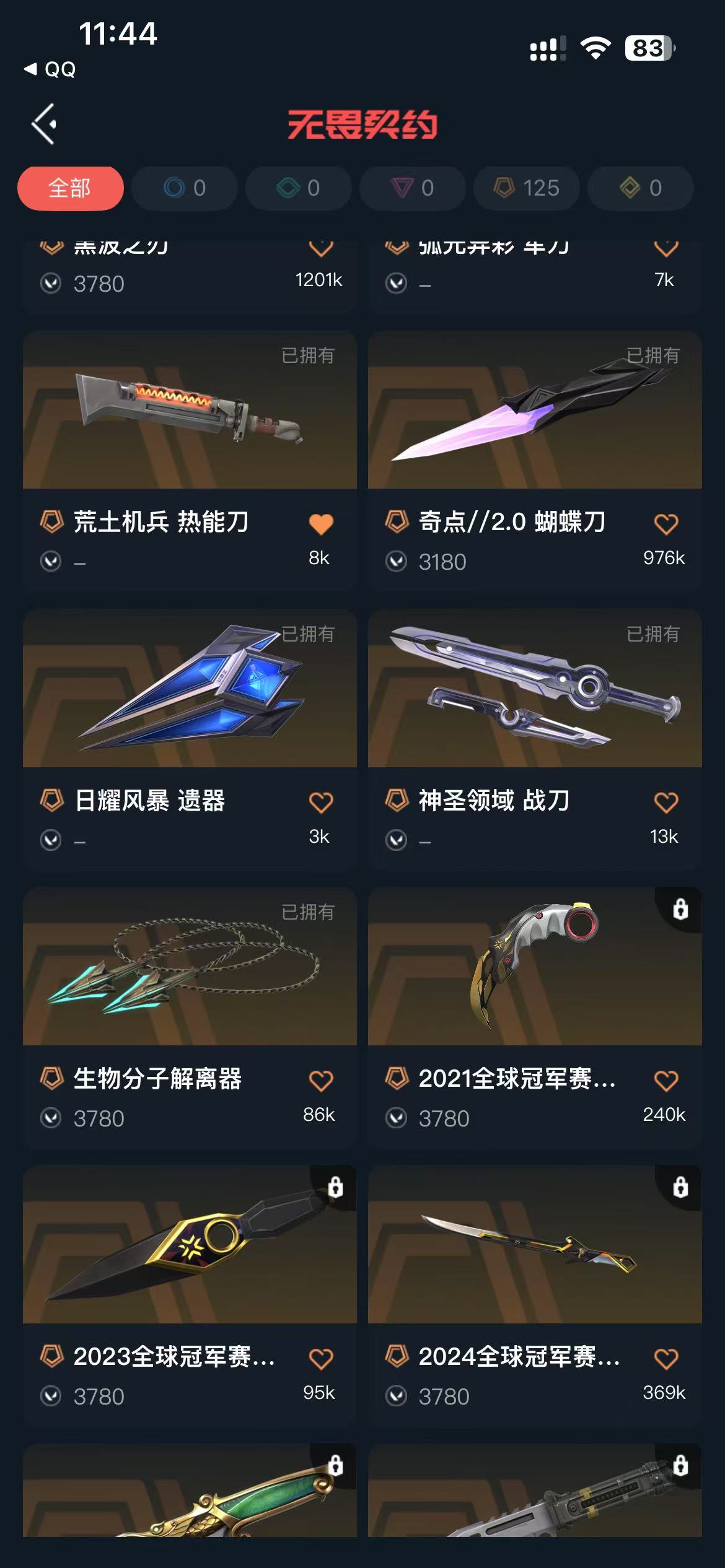Like the 日耀风暴 遗器 heart icon
Viewport: 725px width, 1568px height.
click(321, 803)
